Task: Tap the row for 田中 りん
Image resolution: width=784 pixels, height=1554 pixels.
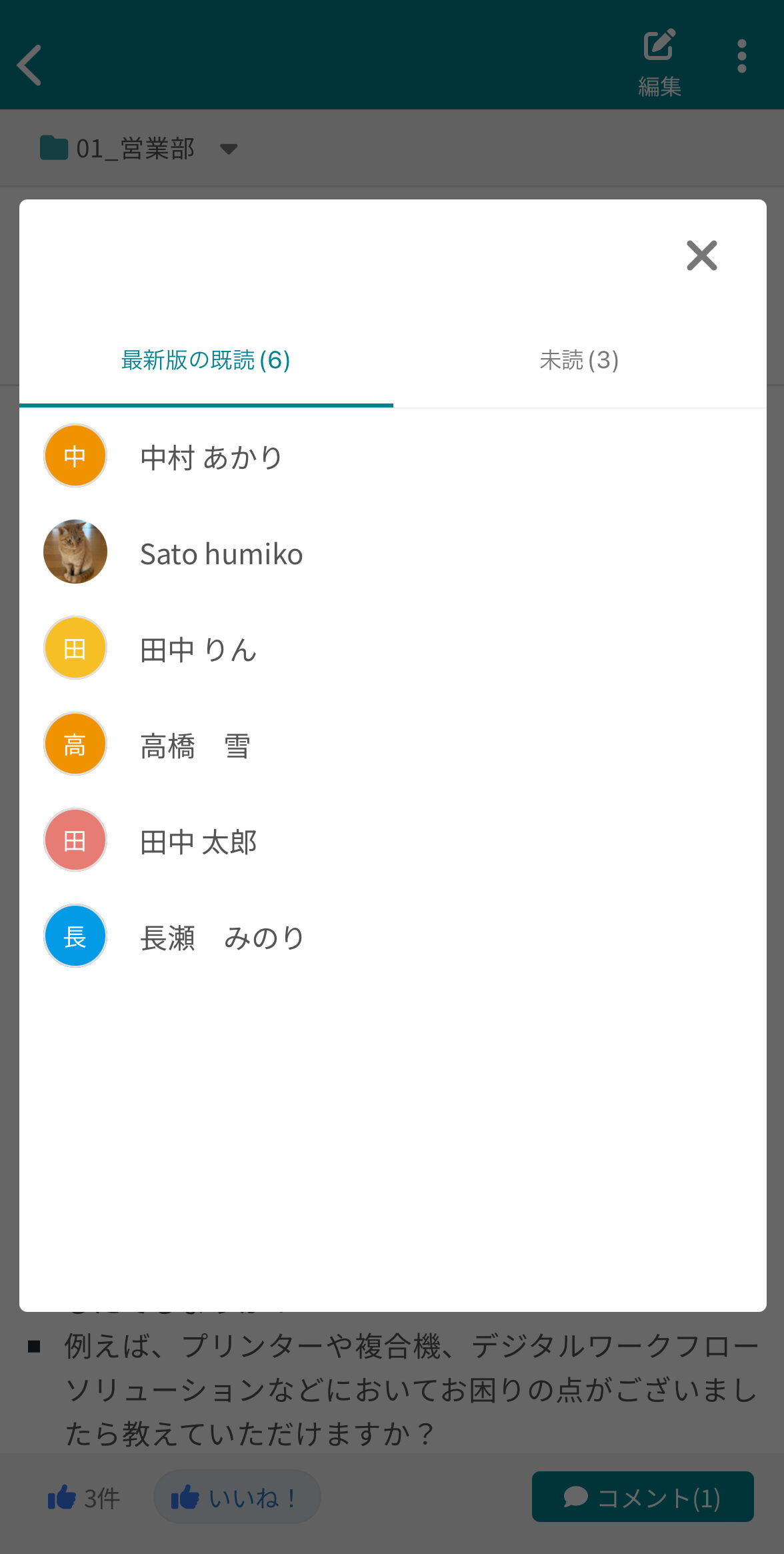Action: [x=198, y=650]
